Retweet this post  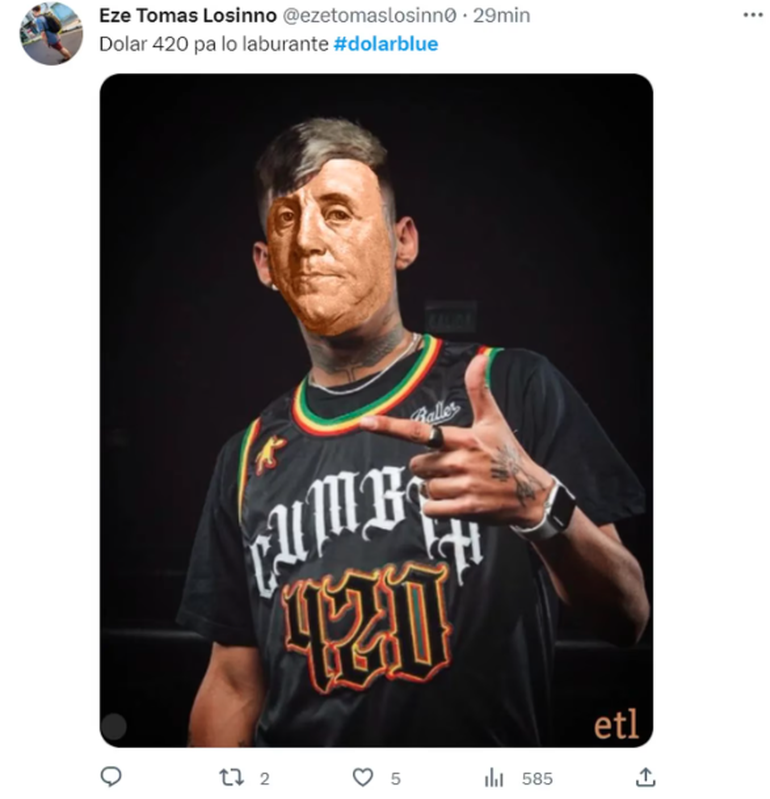pos(229,777)
